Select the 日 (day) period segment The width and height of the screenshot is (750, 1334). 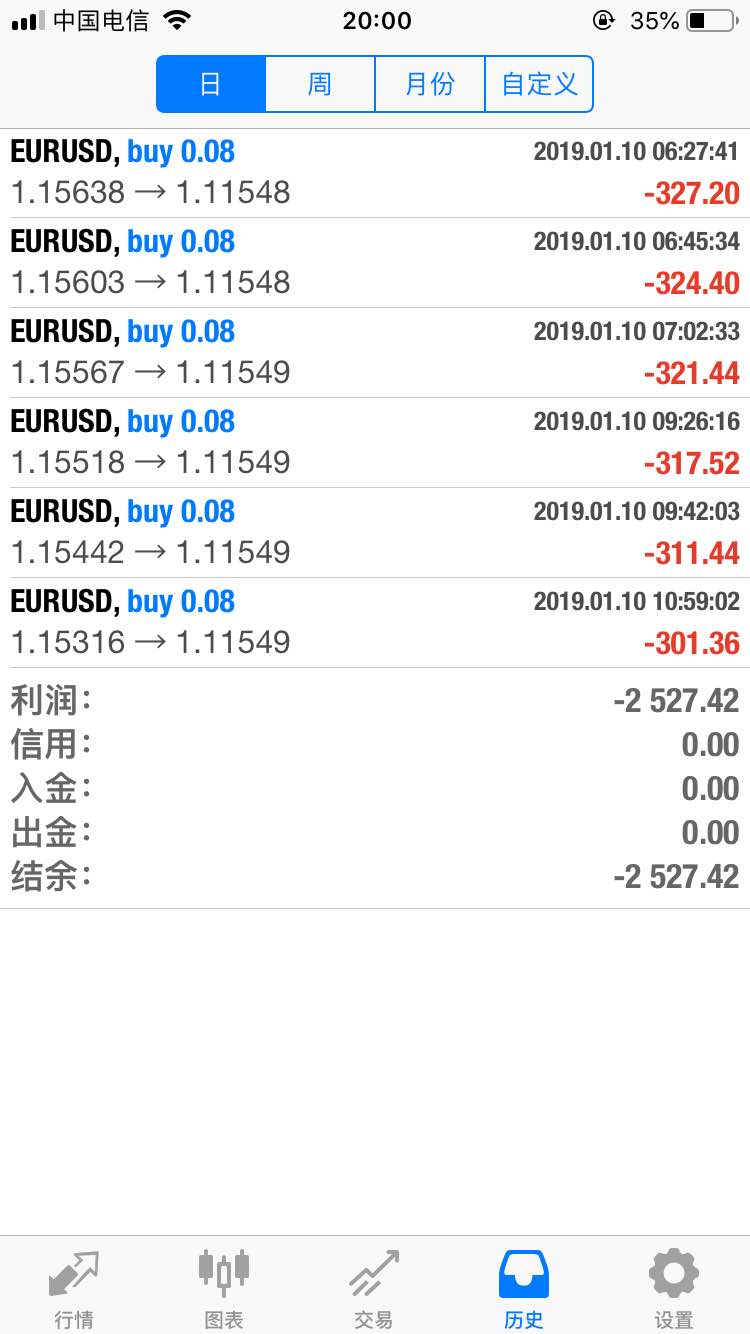pyautogui.click(x=211, y=84)
